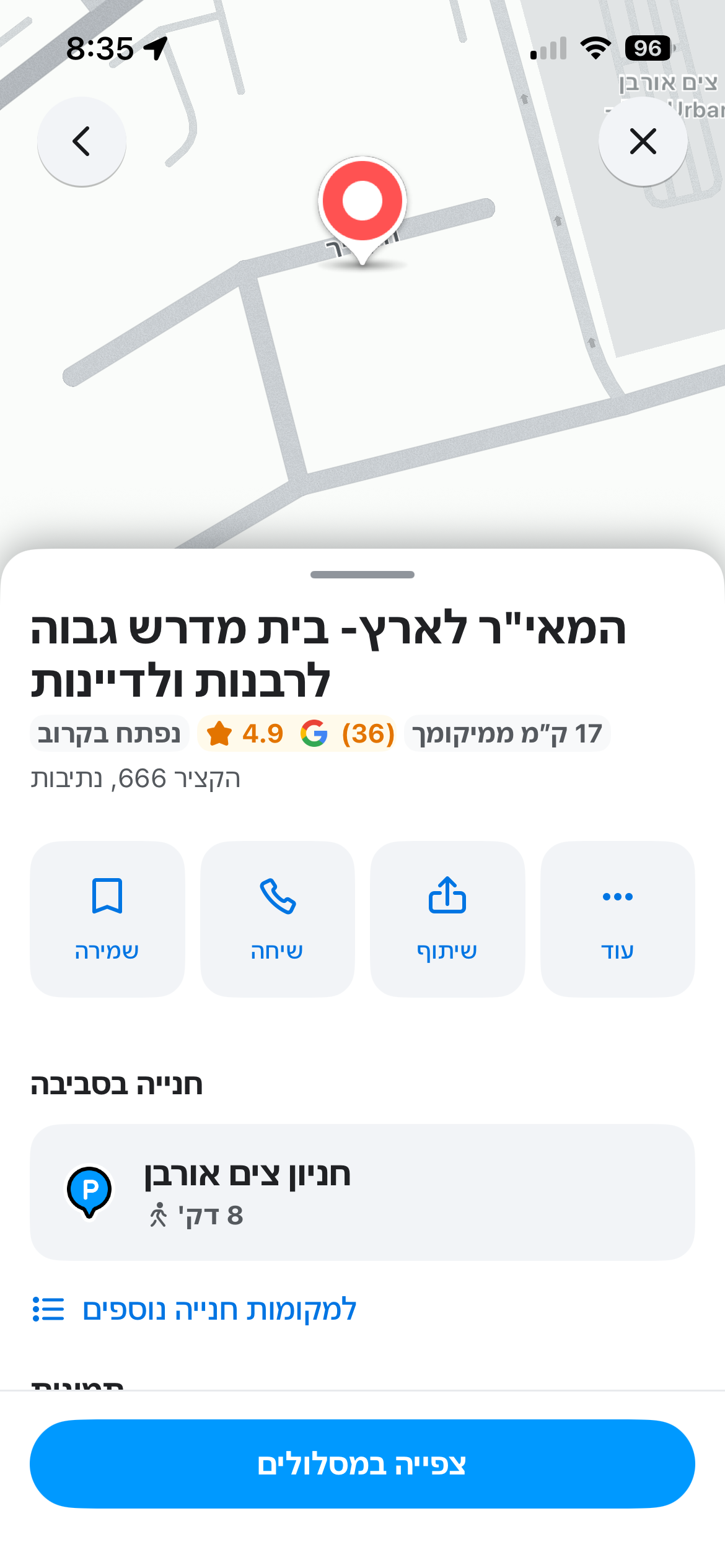The height and width of the screenshot is (1568, 725).
Task: Open more options under עוד
Action: pos(617,918)
